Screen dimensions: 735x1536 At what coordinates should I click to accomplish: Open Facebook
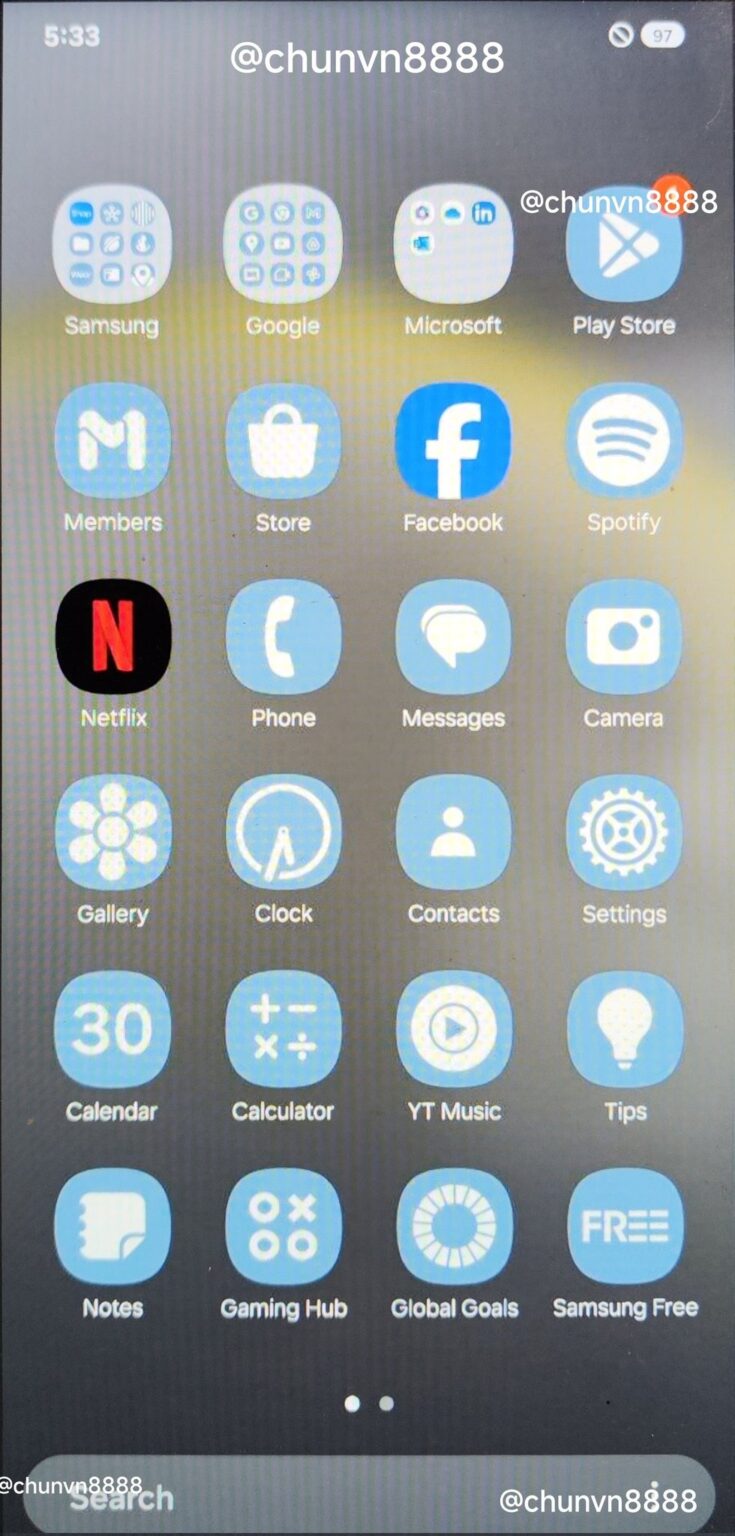pos(453,440)
